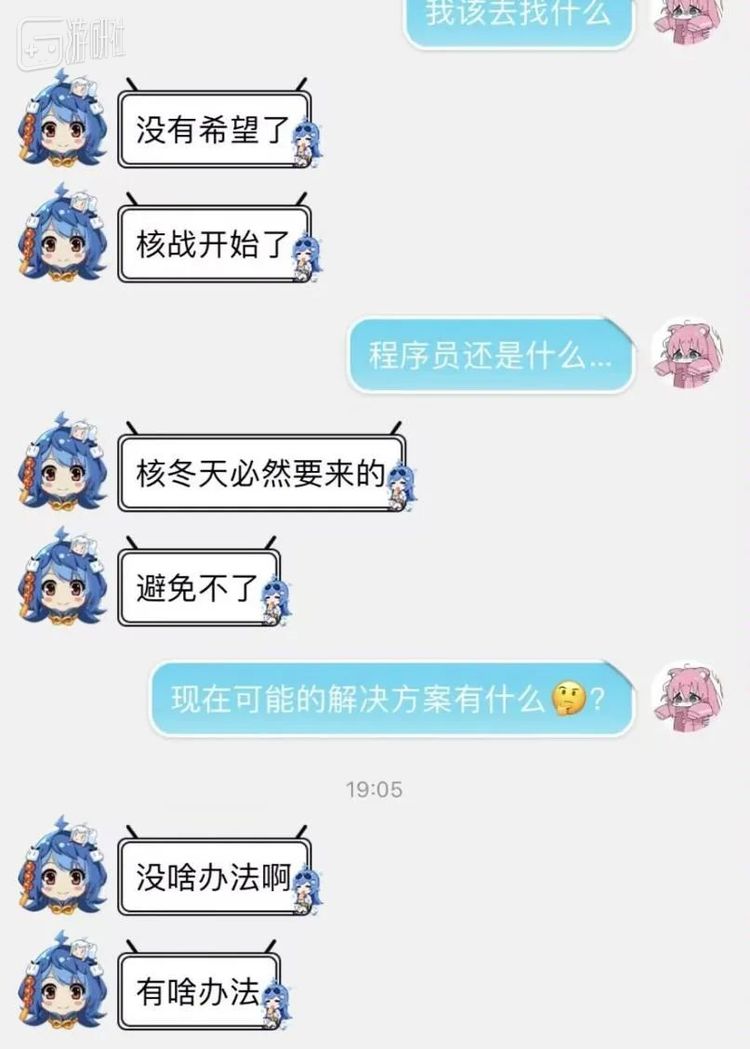Open the avatar beside "有啥办法"
Viewport: 750px width, 1049px height.
pos(62,986)
